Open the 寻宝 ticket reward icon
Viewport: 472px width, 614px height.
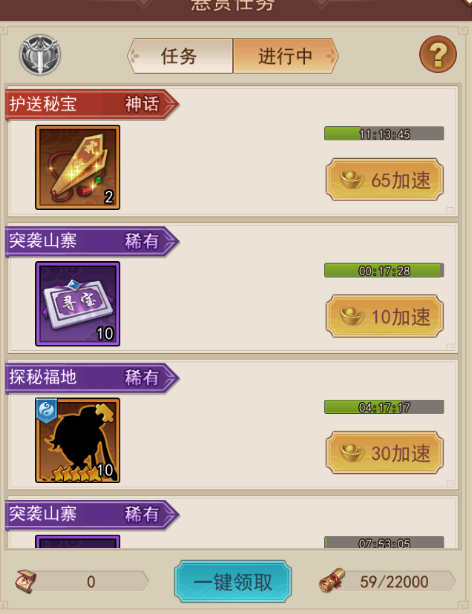(78, 304)
